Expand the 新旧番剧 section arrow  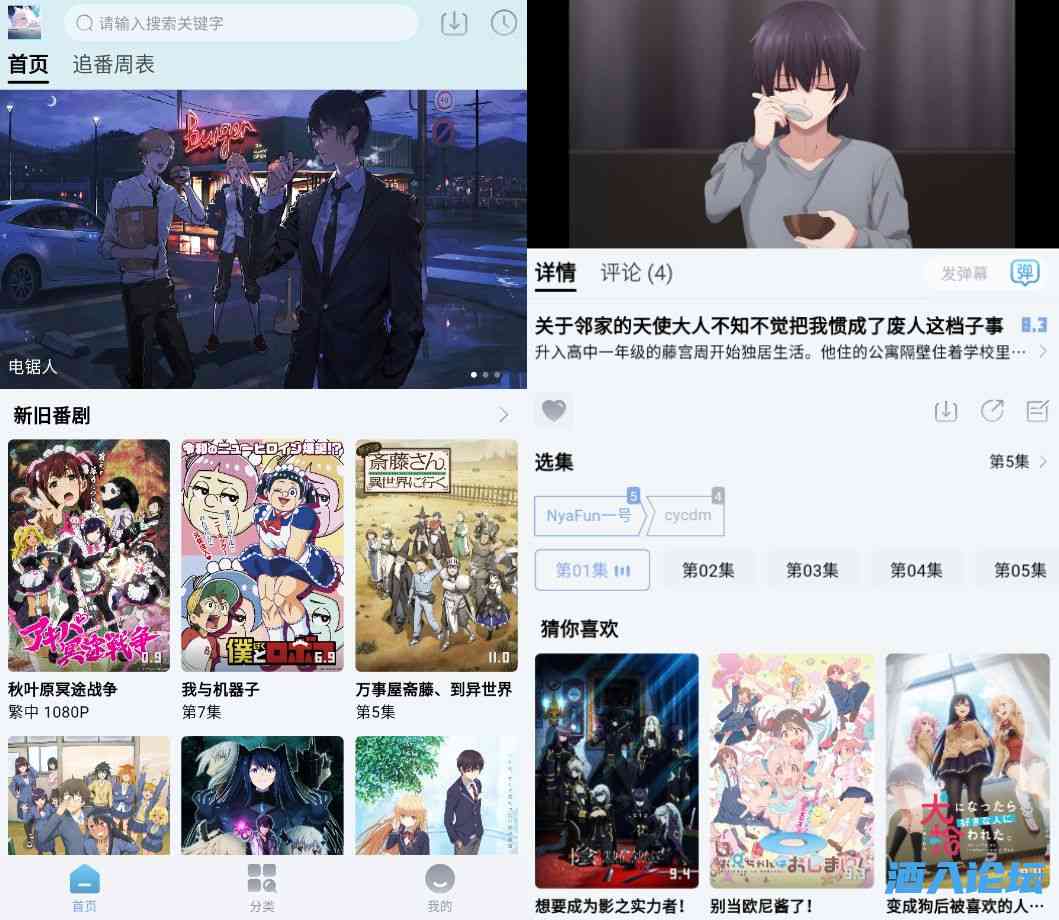(503, 415)
